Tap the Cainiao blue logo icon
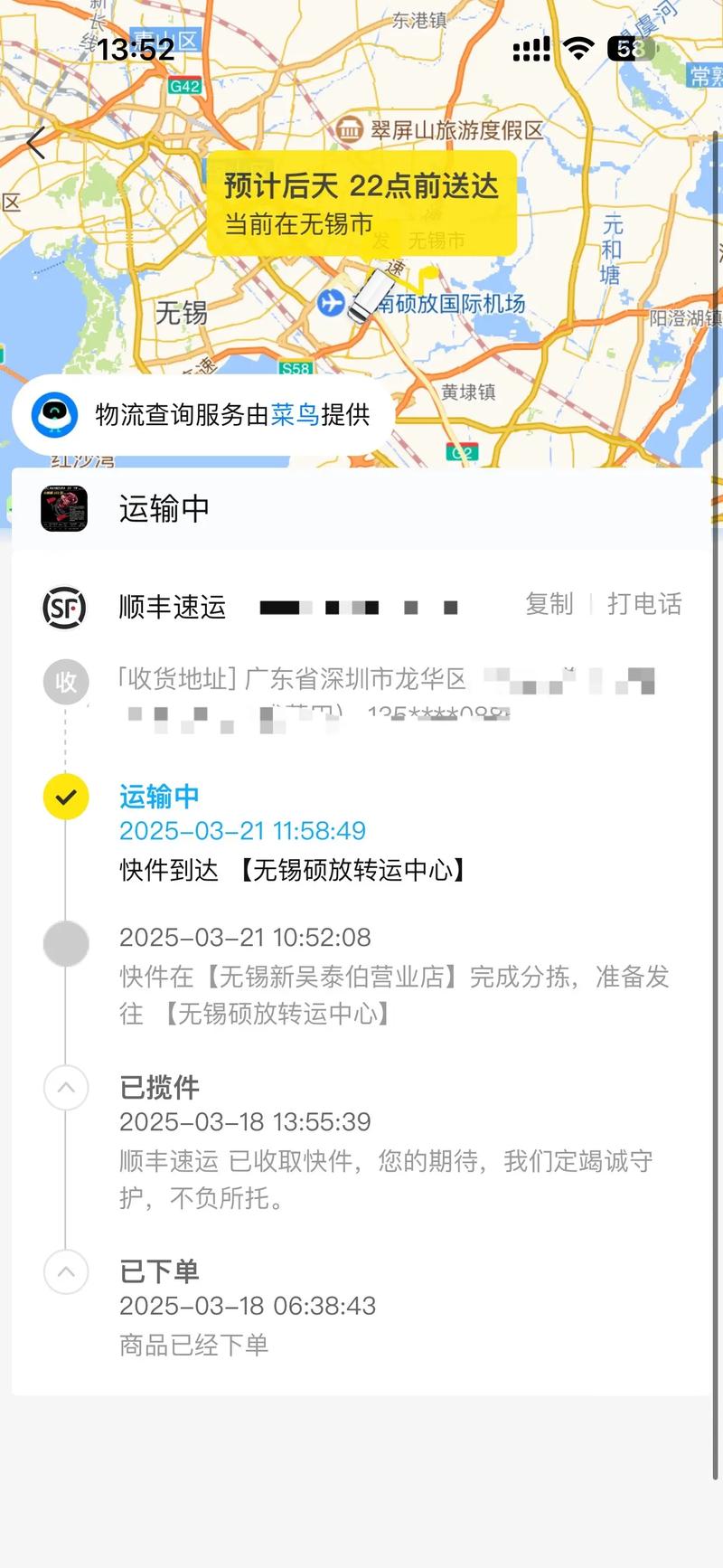 point(54,414)
